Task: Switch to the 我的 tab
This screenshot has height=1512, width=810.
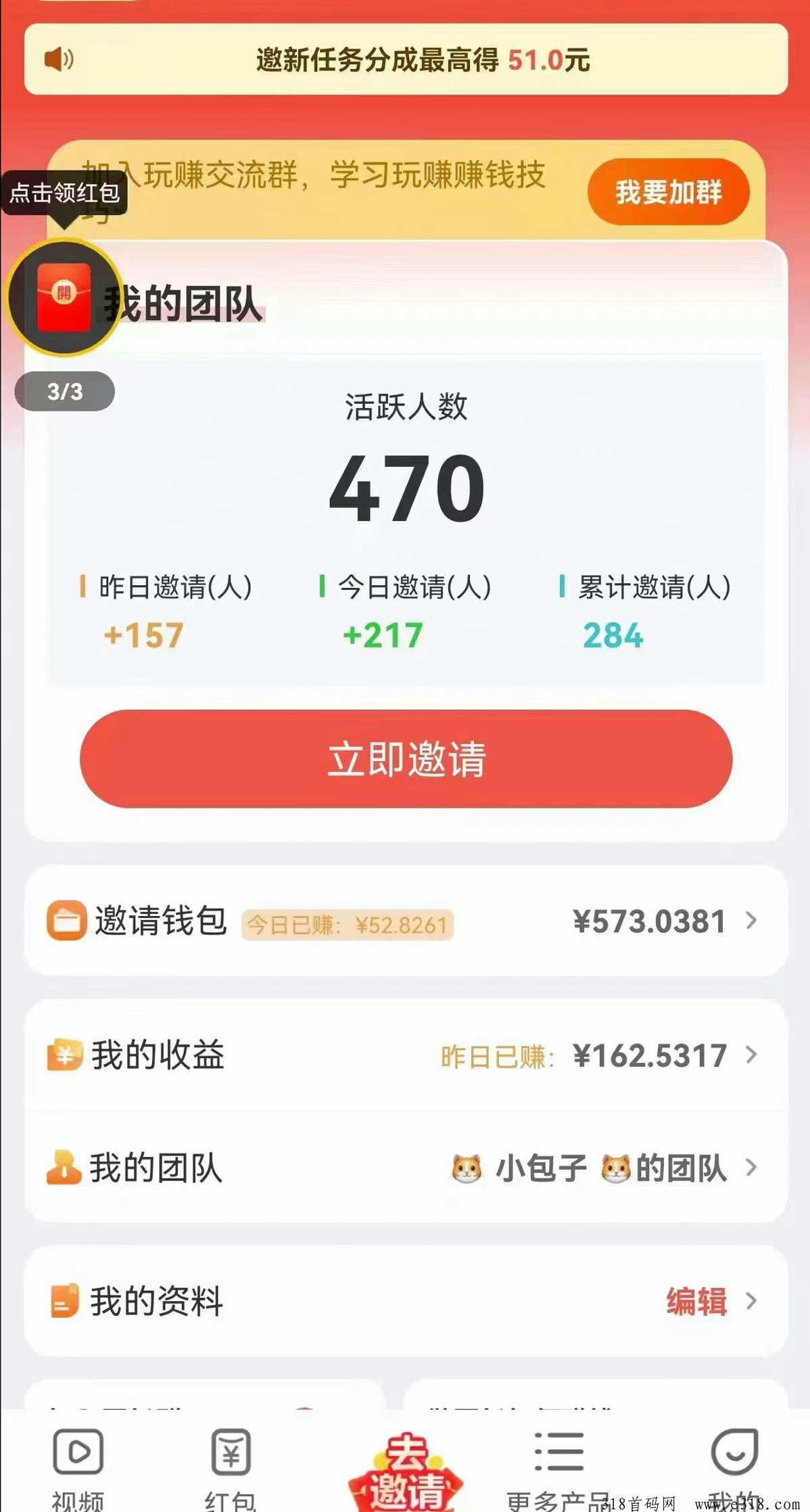Action: 734,1469
